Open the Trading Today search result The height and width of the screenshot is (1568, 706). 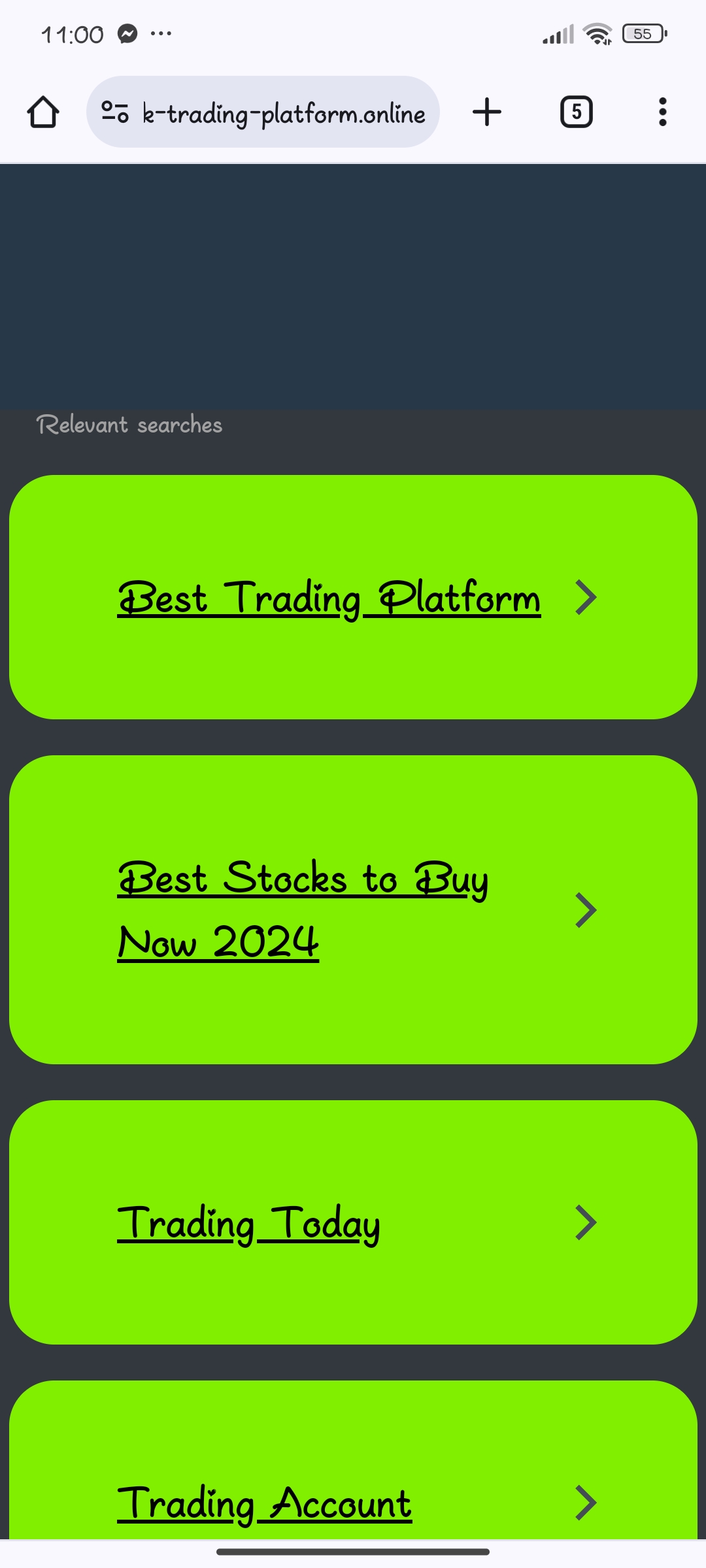point(353,1222)
